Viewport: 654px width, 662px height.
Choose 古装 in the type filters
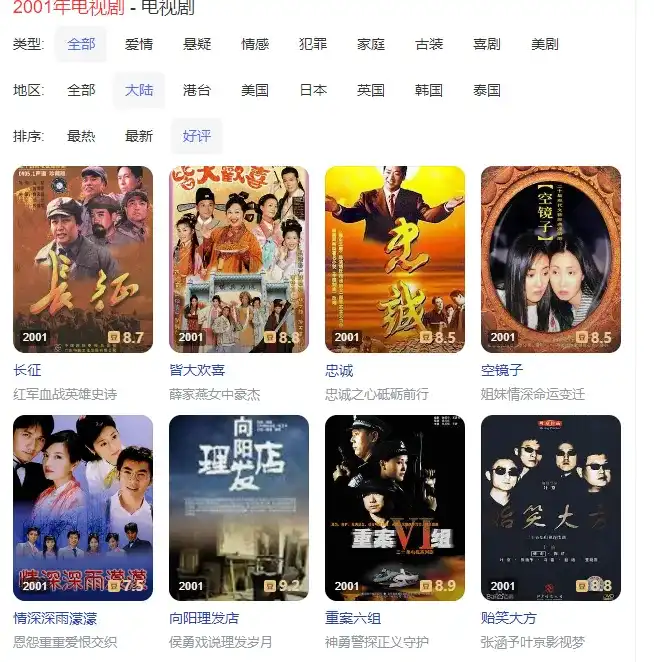coord(429,44)
